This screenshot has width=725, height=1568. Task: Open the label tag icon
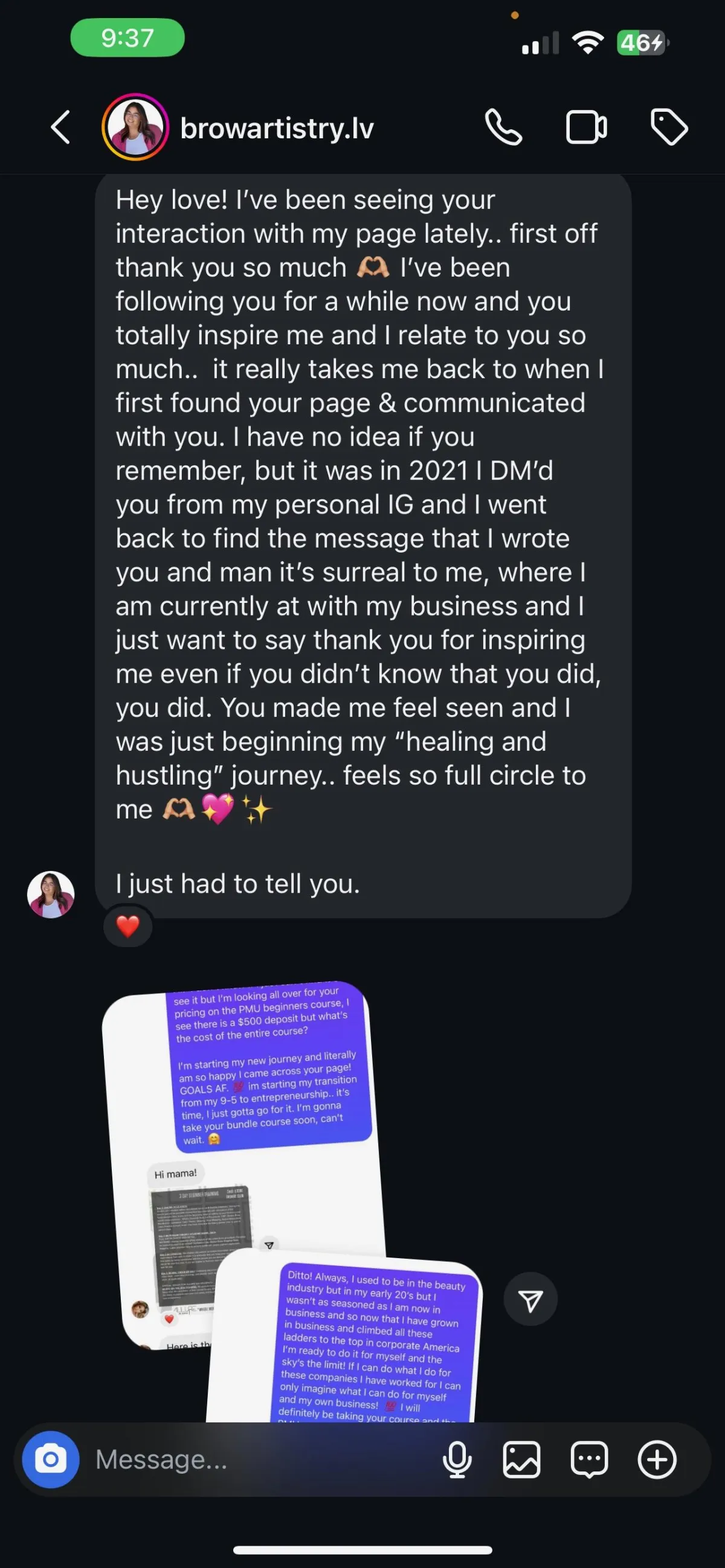[x=669, y=128]
